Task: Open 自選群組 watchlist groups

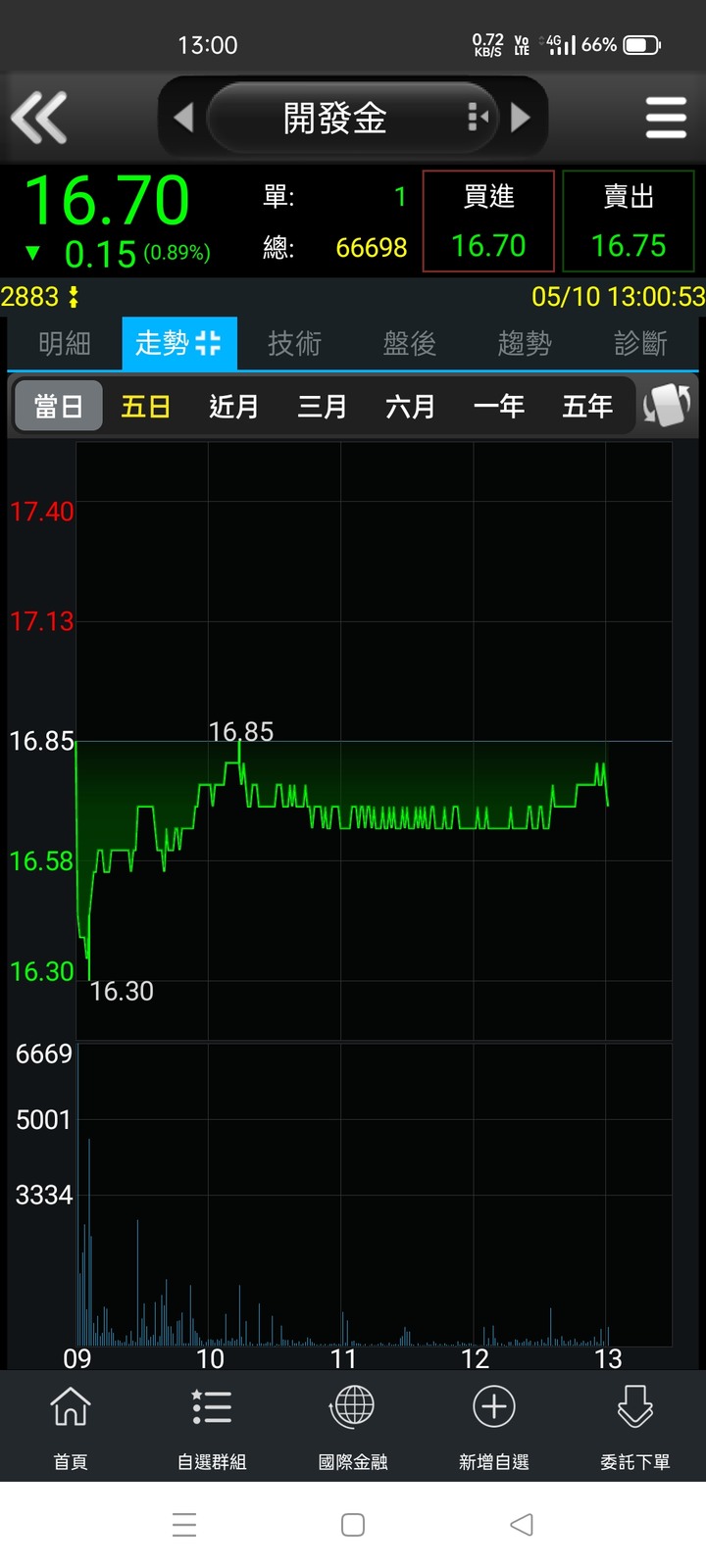Action: click(212, 1427)
